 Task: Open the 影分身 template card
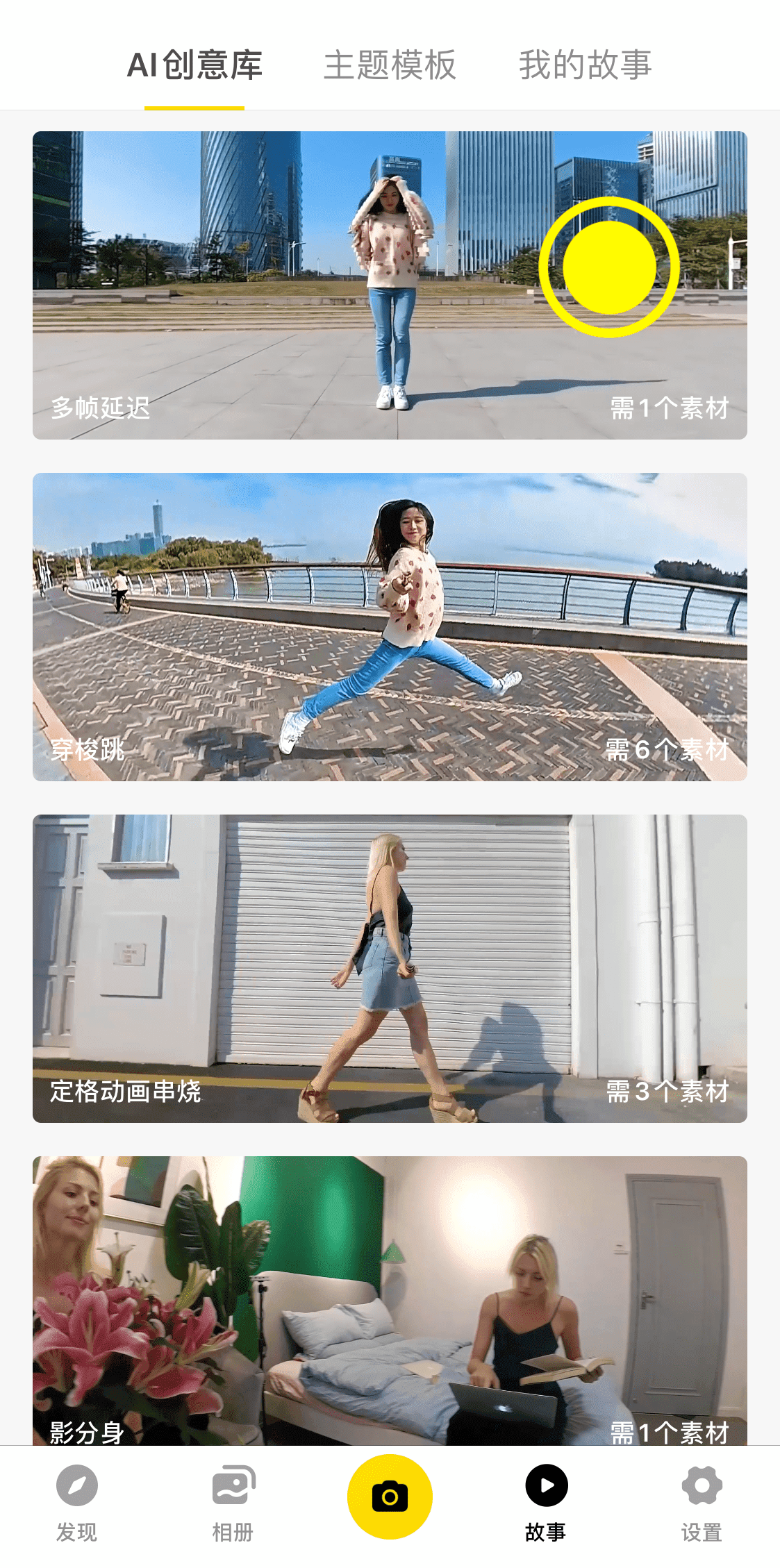390,1300
